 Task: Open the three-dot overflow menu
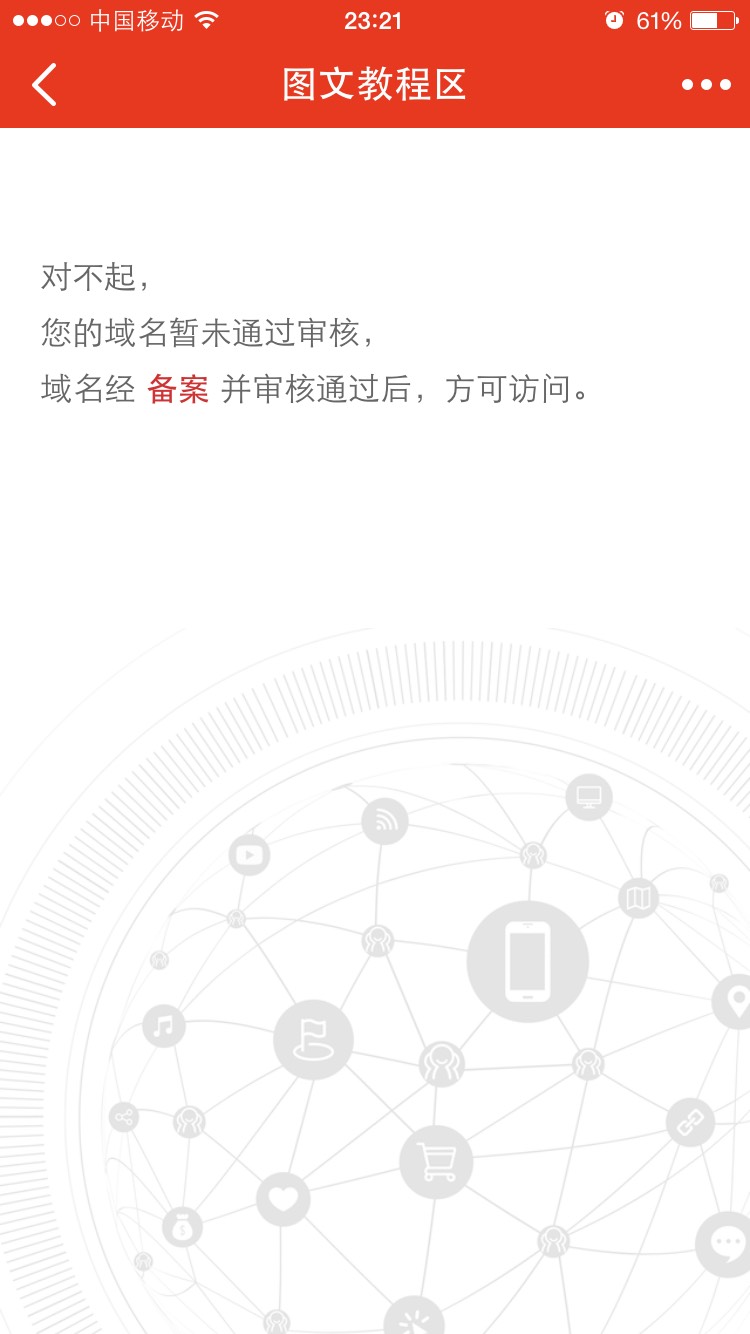coord(706,85)
